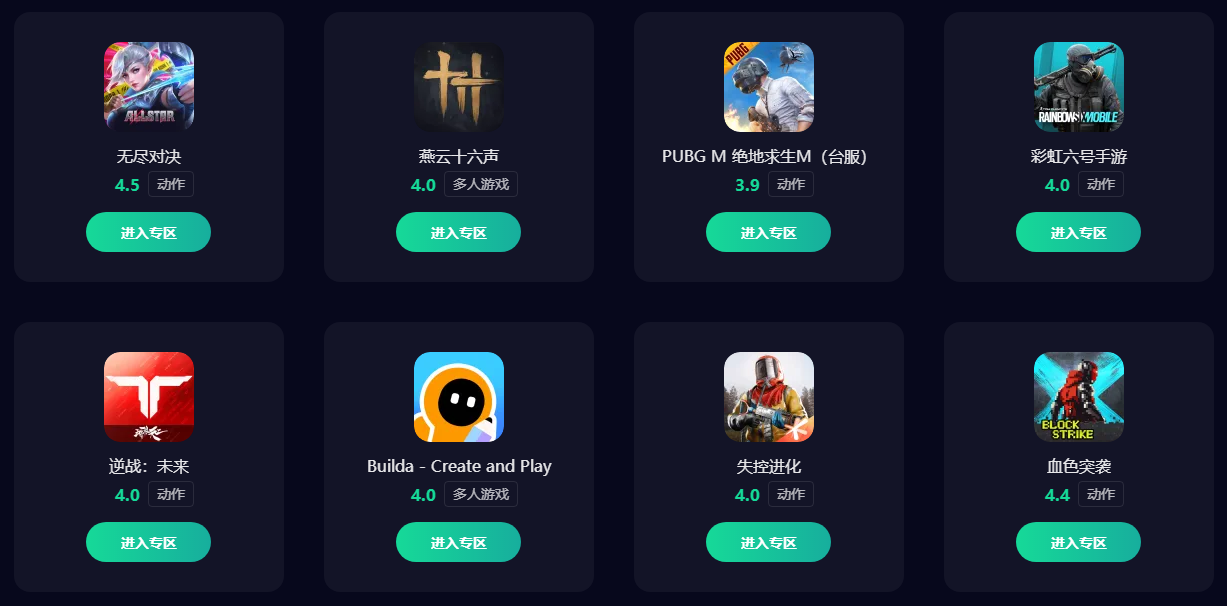Enter the 燕云十六声 zone
1227x606 pixels.
tap(458, 232)
